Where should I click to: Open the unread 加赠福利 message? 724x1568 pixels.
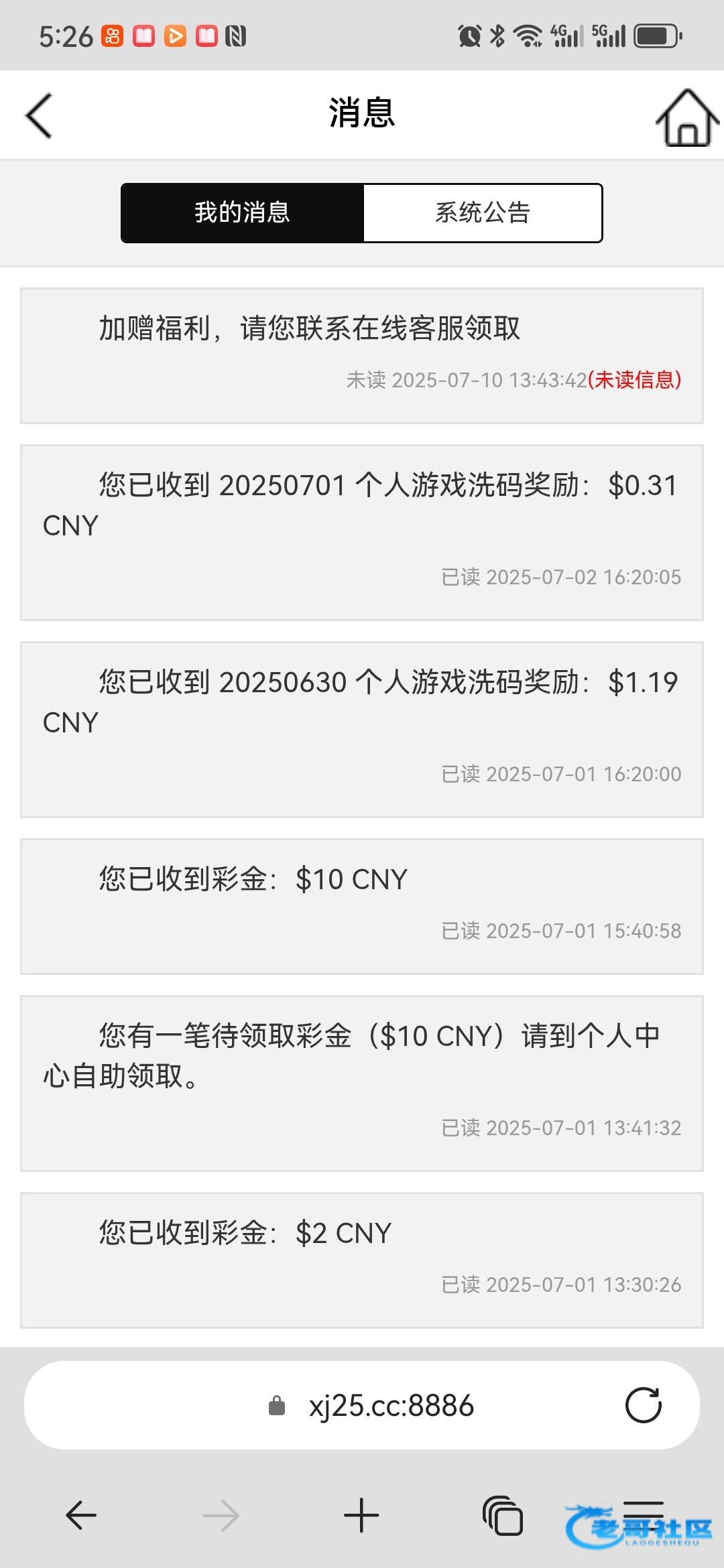click(x=362, y=356)
